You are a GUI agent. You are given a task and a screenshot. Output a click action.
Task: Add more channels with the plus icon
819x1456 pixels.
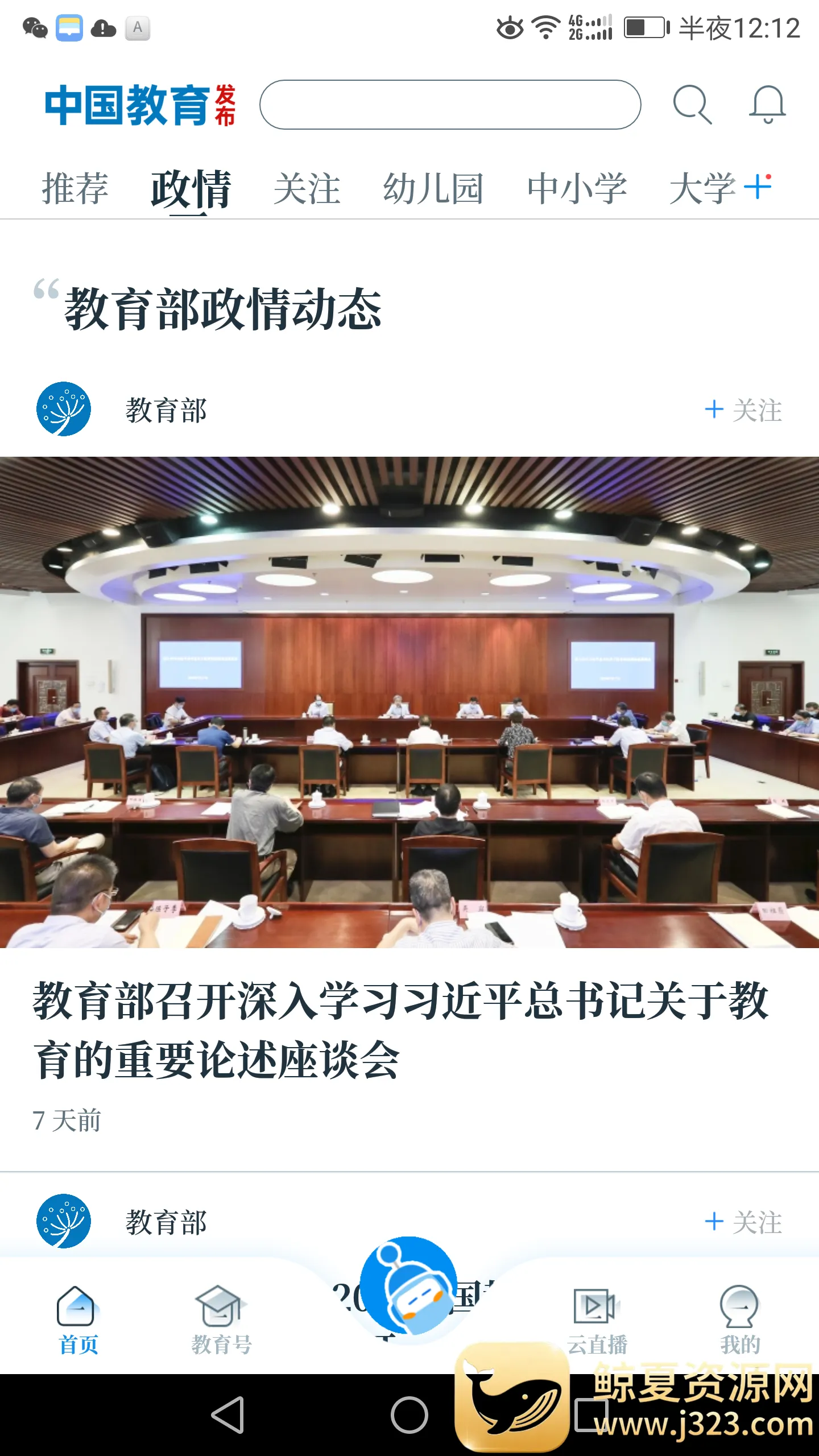point(759,187)
